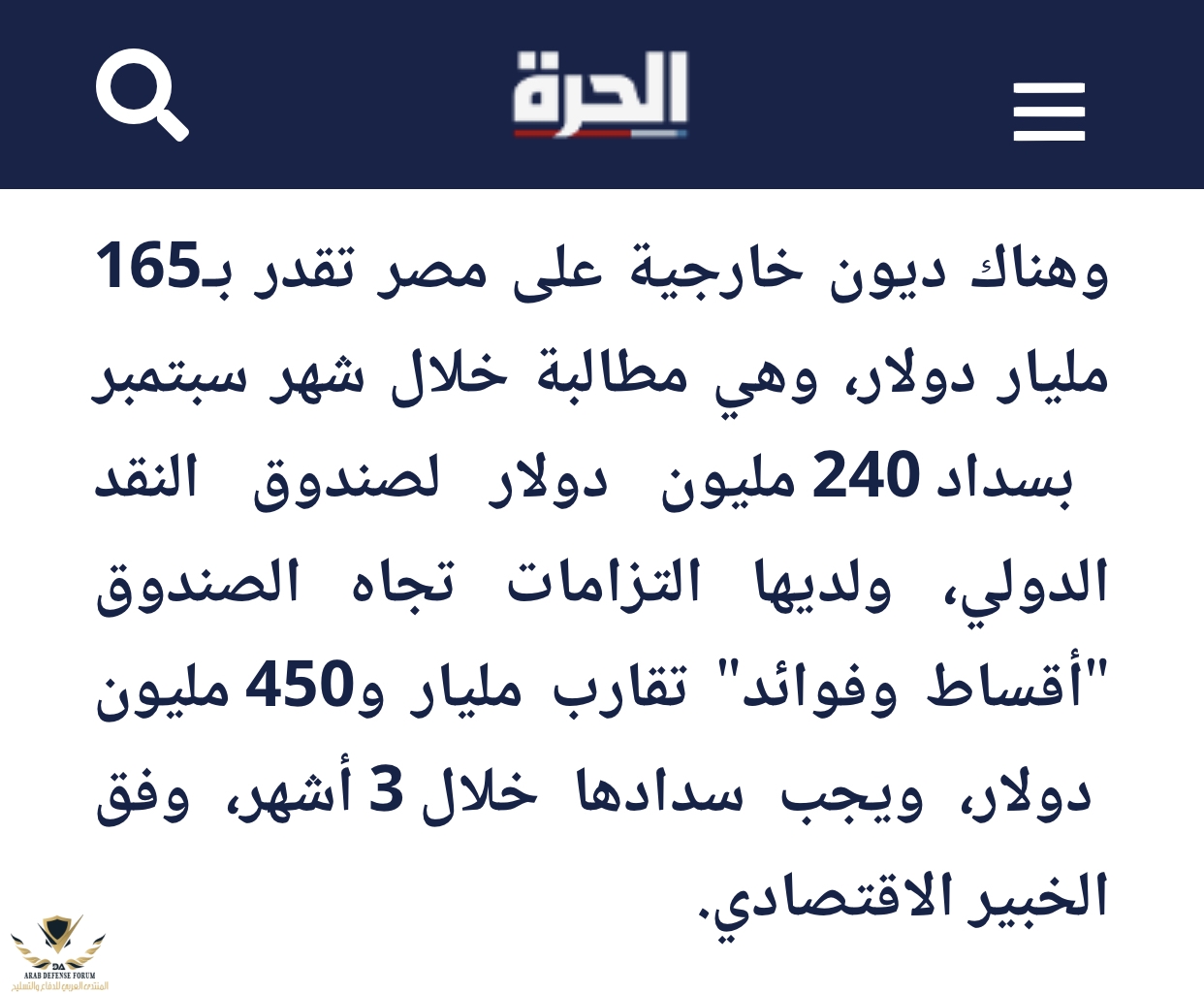The width and height of the screenshot is (1204, 994).
Task: Open the search magnifier icon
Action: pyautogui.click(x=142, y=95)
